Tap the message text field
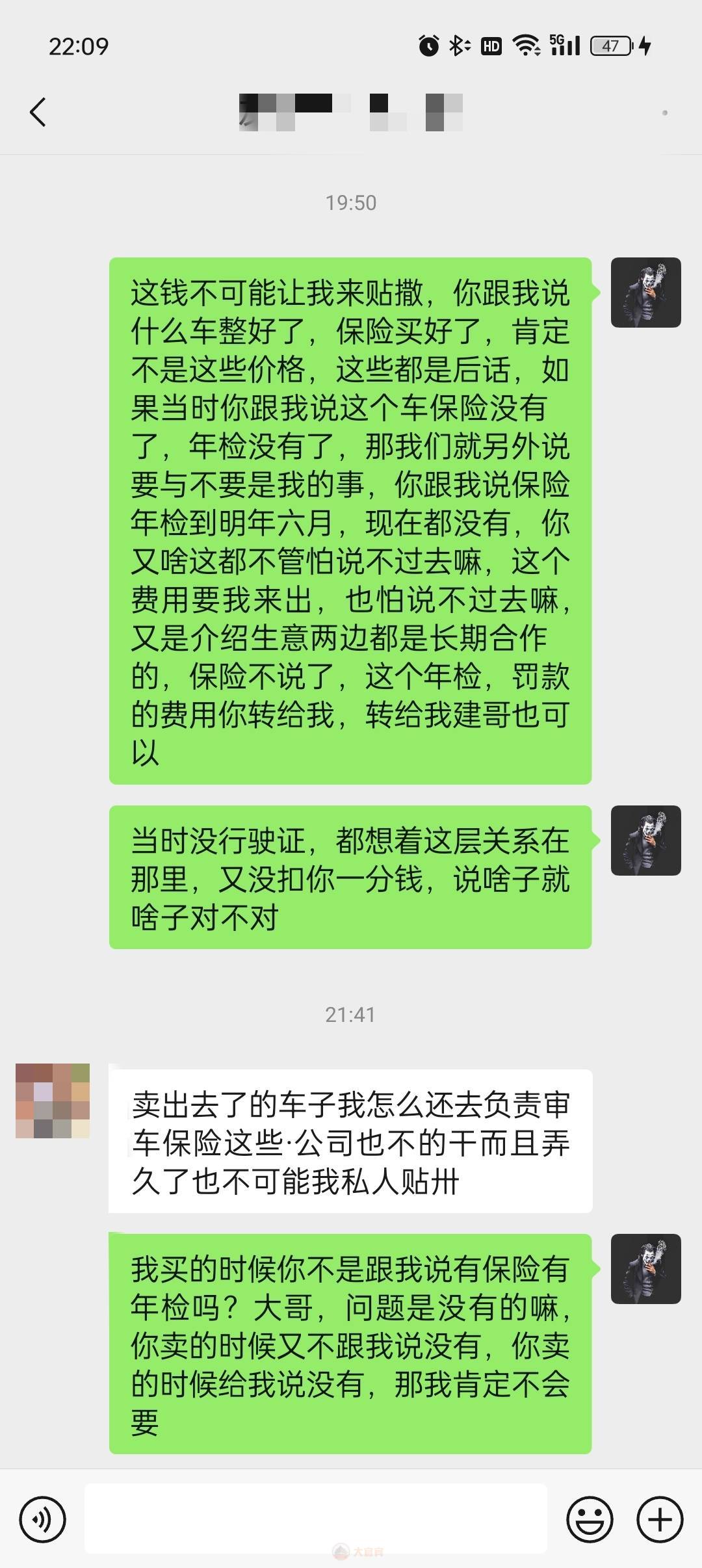 pyautogui.click(x=316, y=1519)
